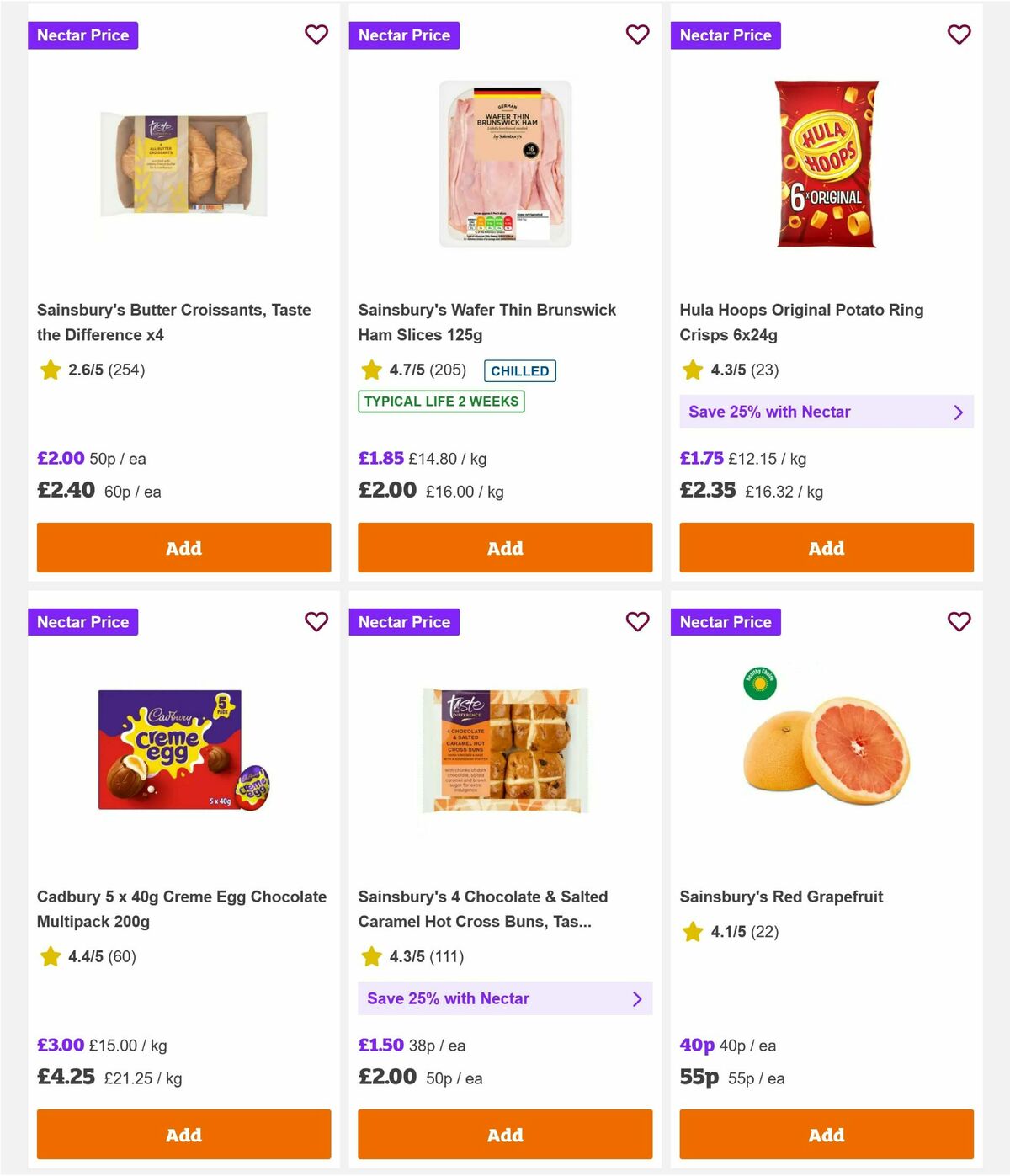
Task: Click the Hot Cross Buns product image
Action: 504,752
